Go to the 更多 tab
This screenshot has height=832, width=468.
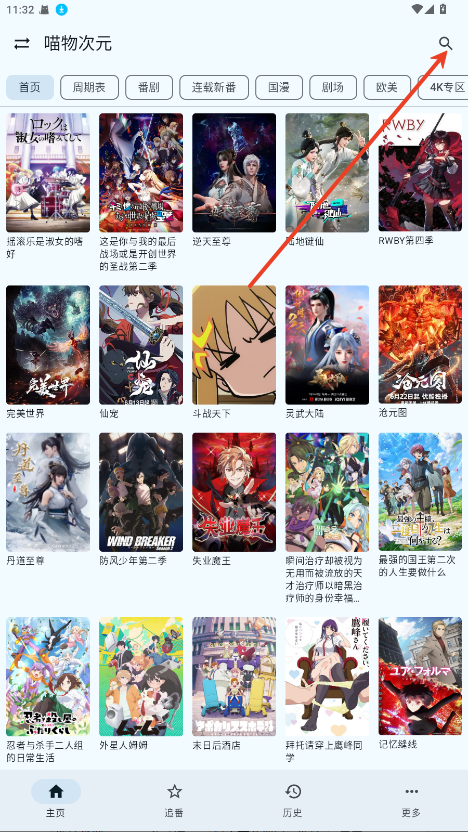coord(411,800)
